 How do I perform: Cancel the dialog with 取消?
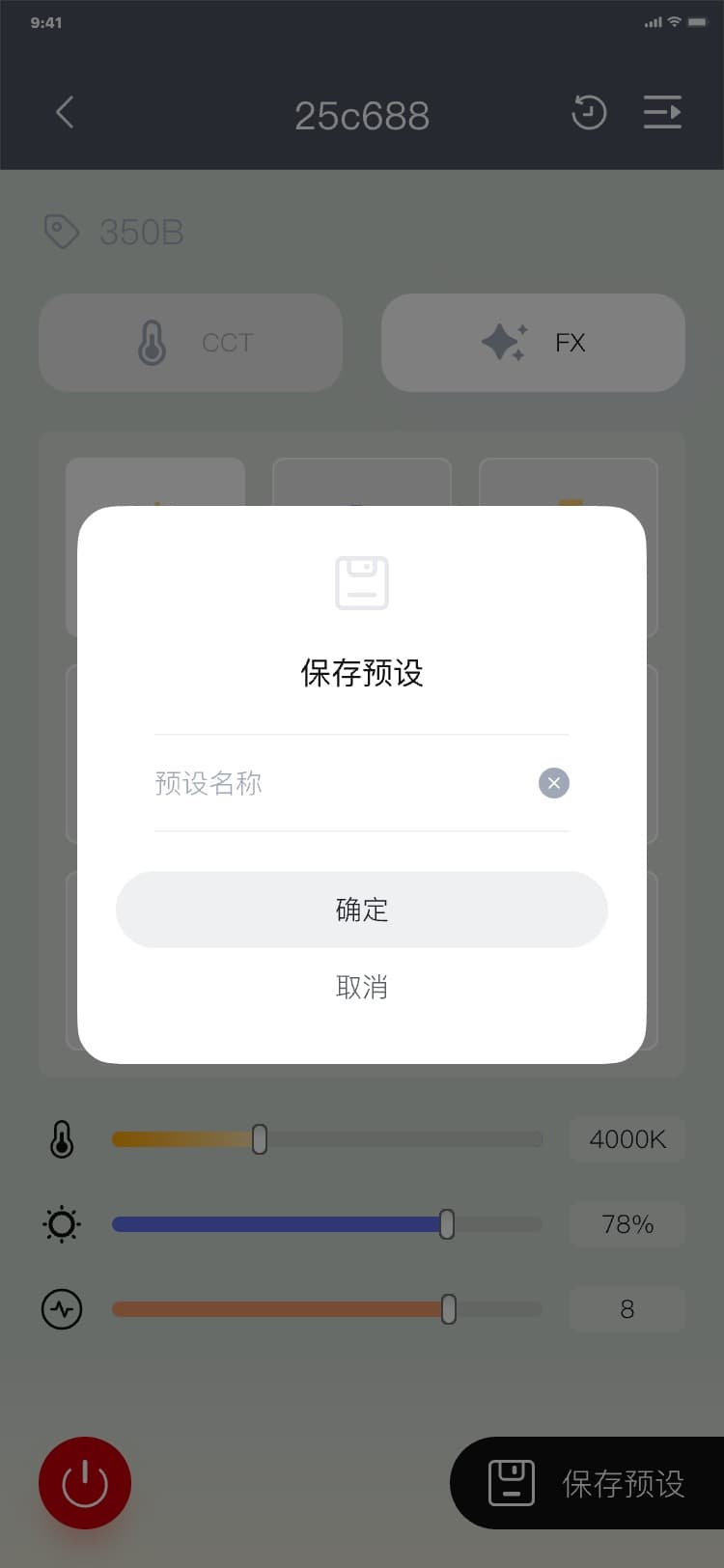point(361,987)
